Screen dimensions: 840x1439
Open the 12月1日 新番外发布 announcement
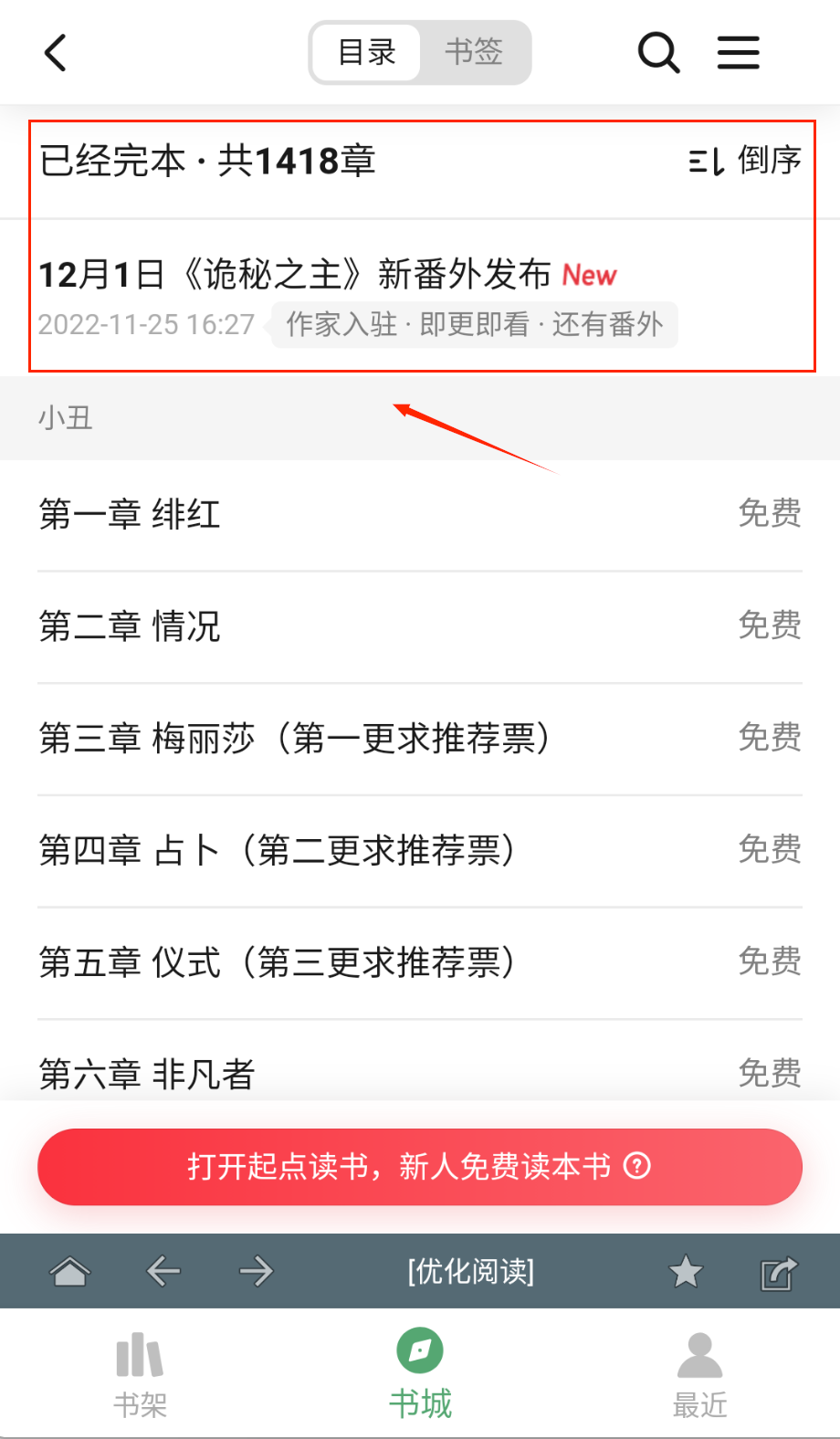point(329,276)
